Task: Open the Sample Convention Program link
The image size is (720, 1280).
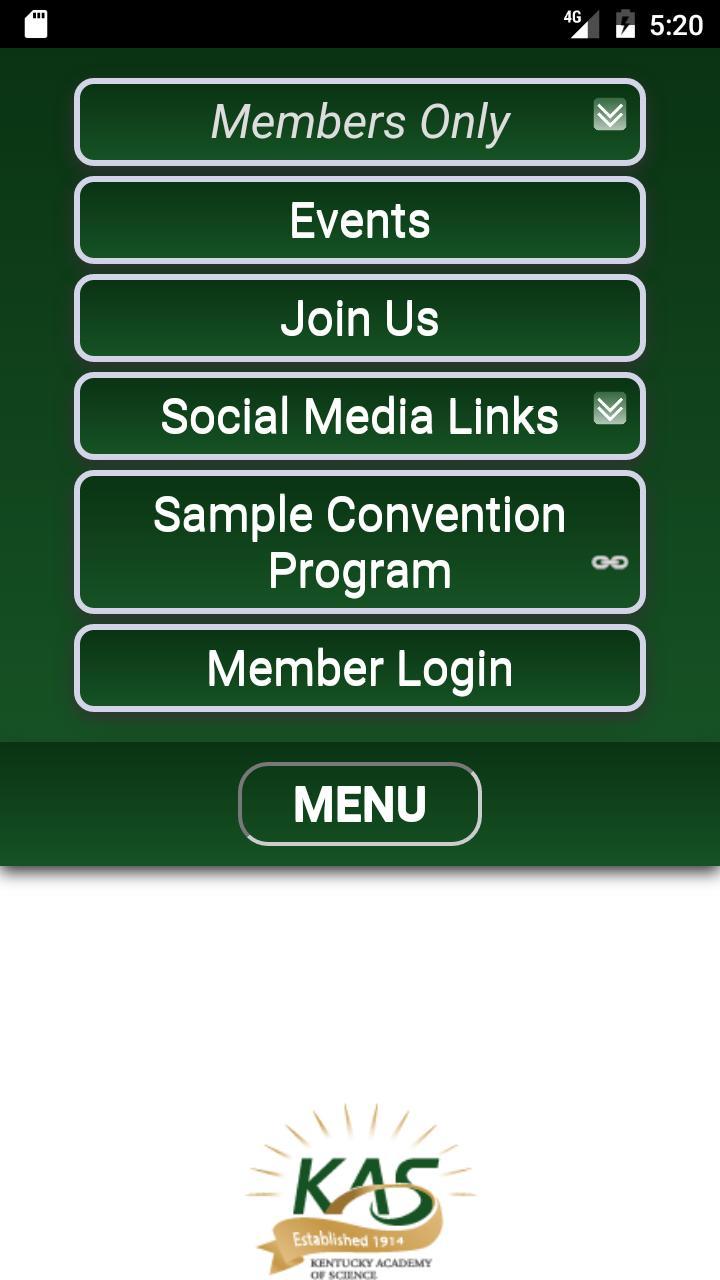Action: [360, 540]
